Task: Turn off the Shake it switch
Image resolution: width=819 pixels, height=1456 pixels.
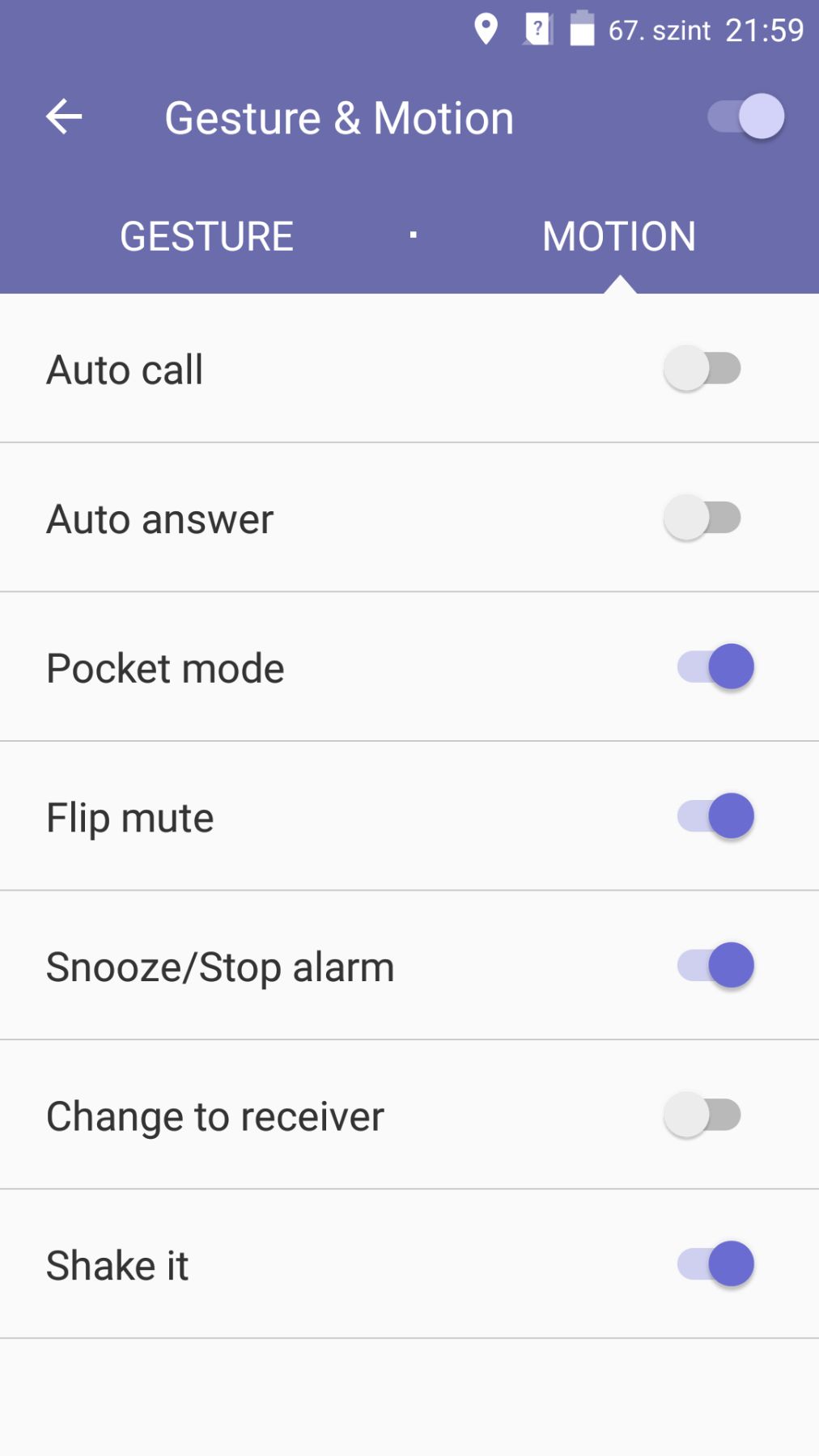Action: [716, 1264]
